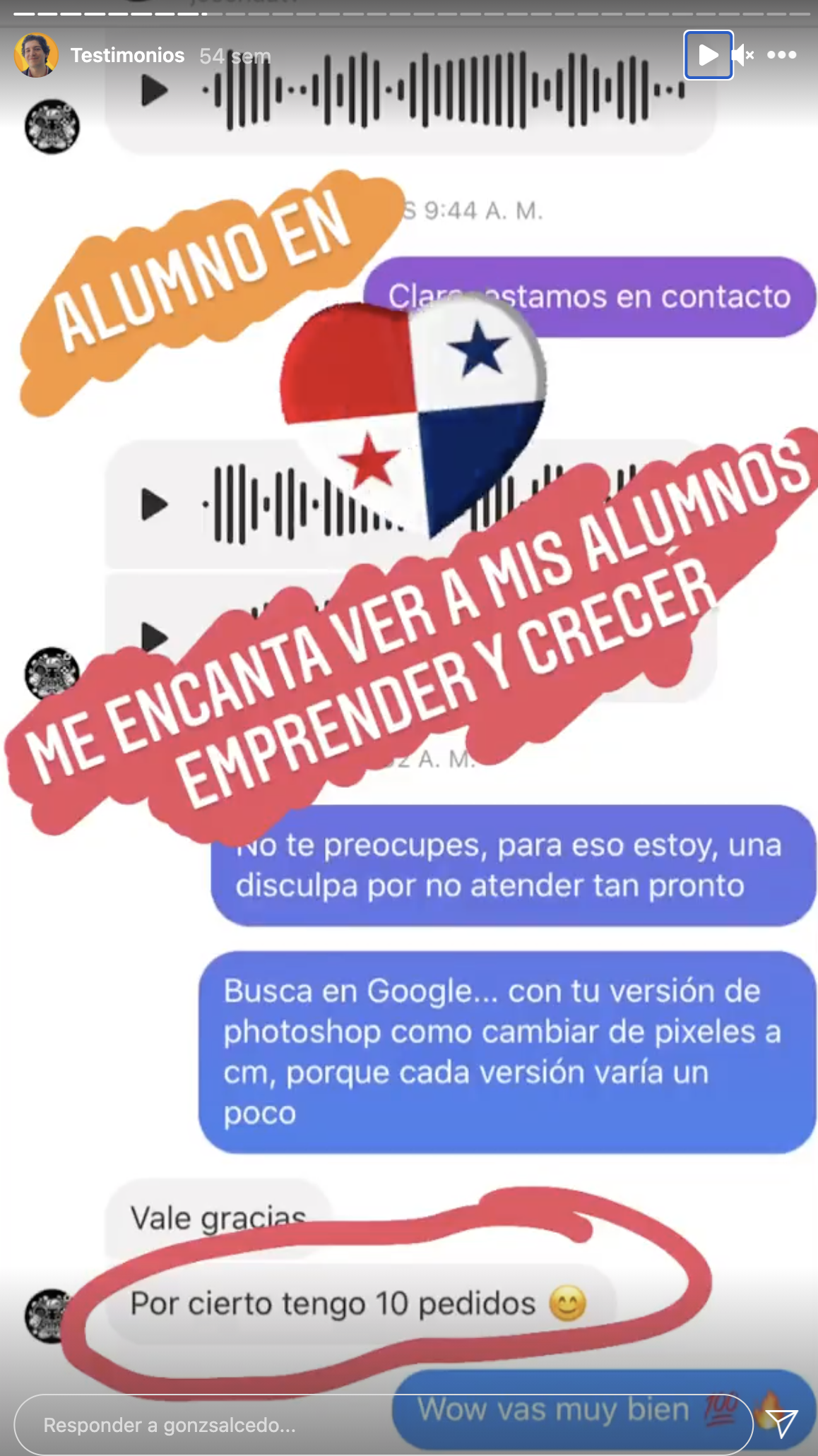
Task: Open the story overflow menu
Action: 782,55
